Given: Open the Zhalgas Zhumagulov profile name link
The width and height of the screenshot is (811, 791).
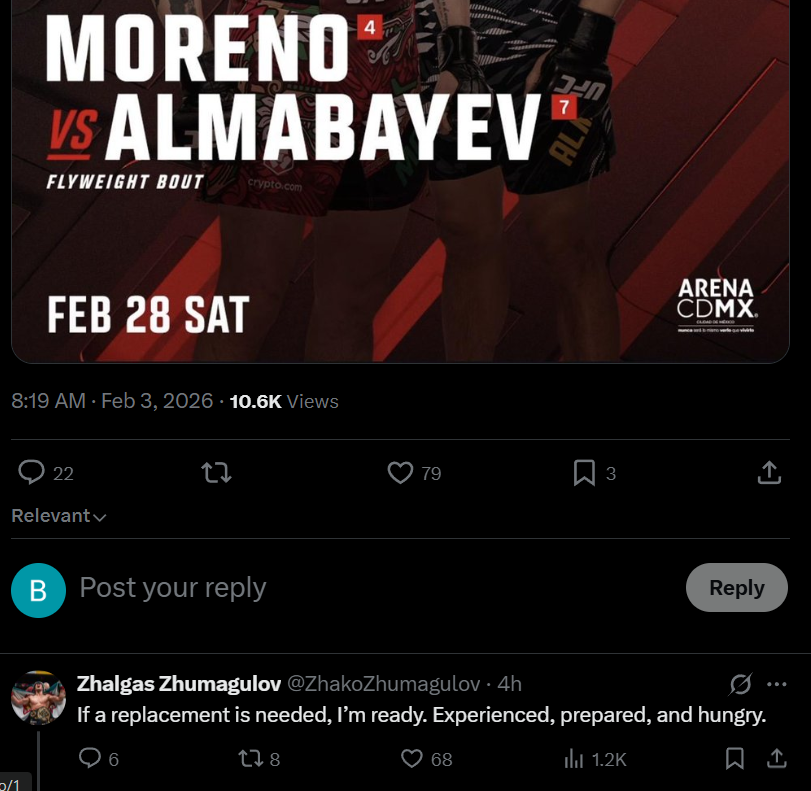Looking at the screenshot, I should coord(178,684).
